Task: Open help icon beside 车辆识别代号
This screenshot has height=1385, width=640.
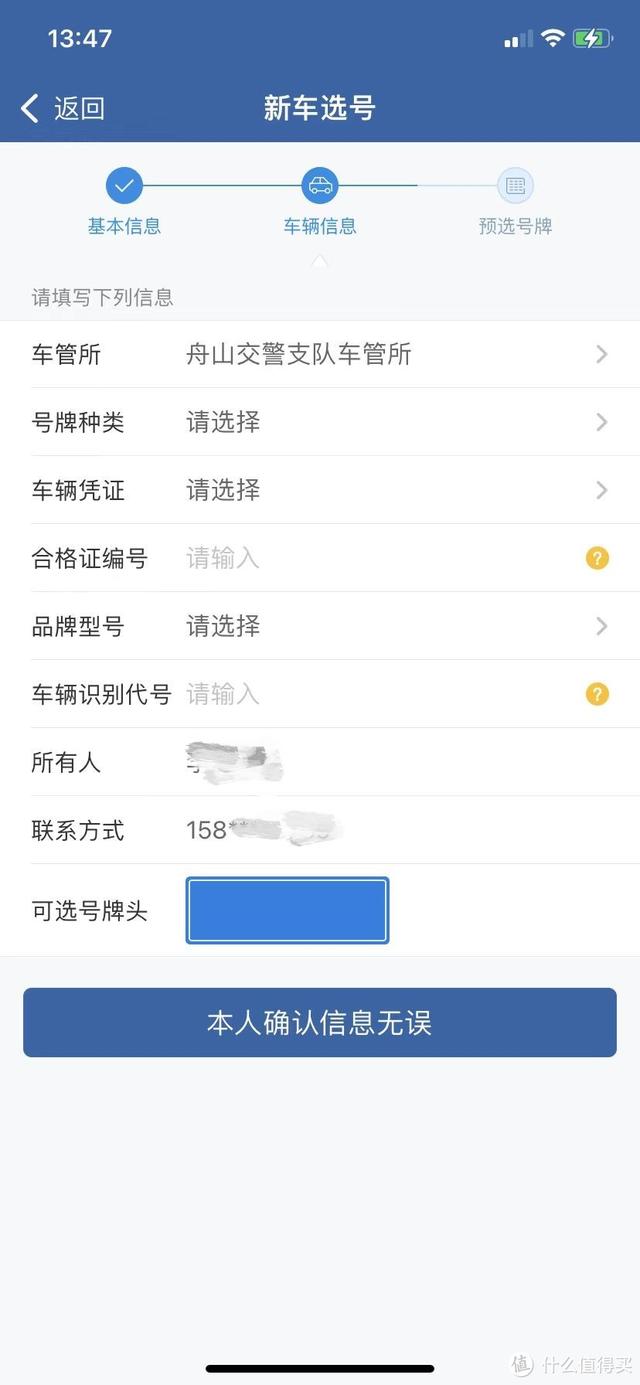Action: tap(597, 694)
